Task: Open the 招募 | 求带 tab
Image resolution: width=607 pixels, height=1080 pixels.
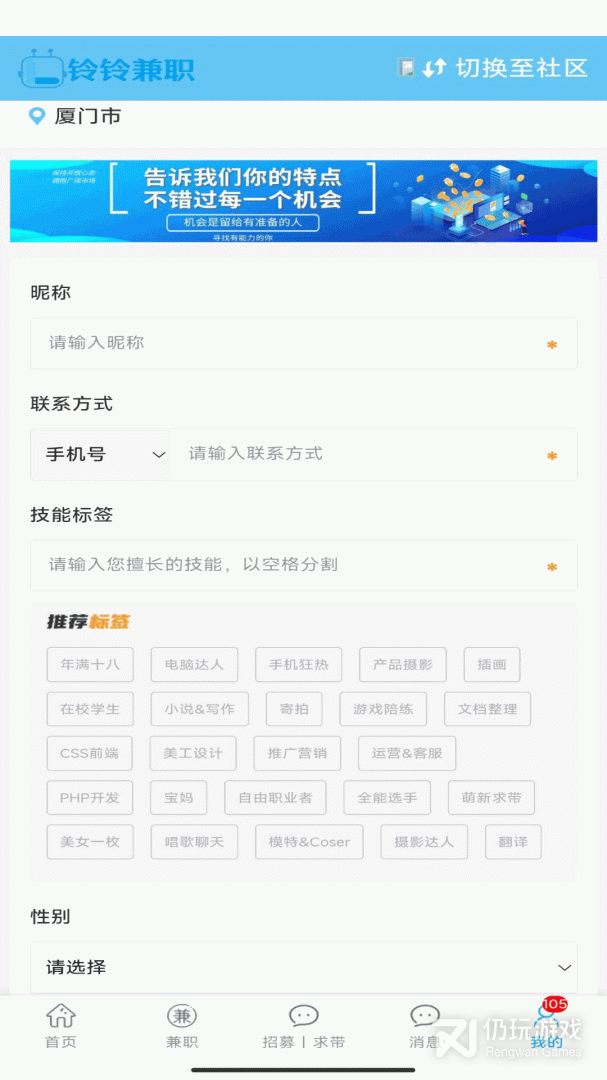Action: point(303,1026)
